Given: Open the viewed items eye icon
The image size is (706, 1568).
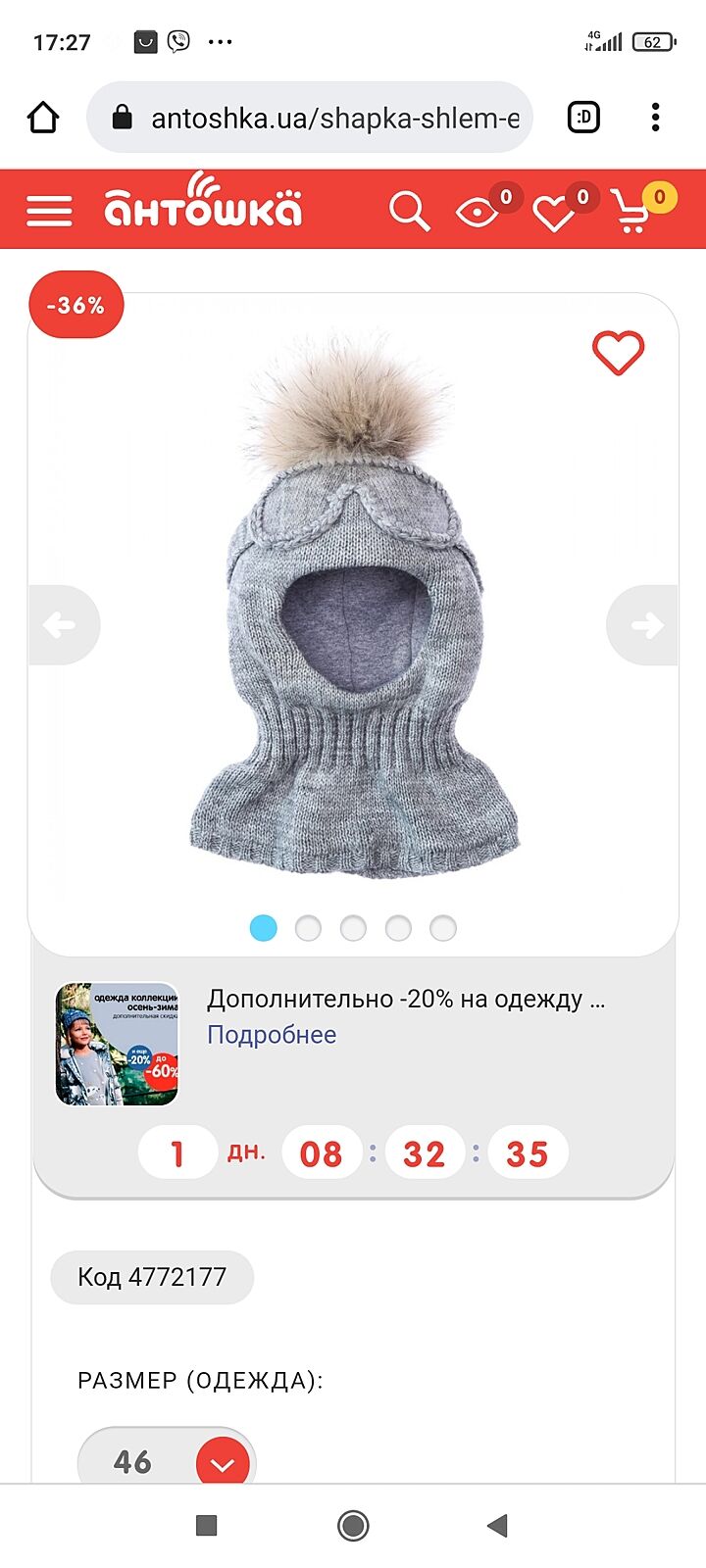Looking at the screenshot, I should pos(478,212).
